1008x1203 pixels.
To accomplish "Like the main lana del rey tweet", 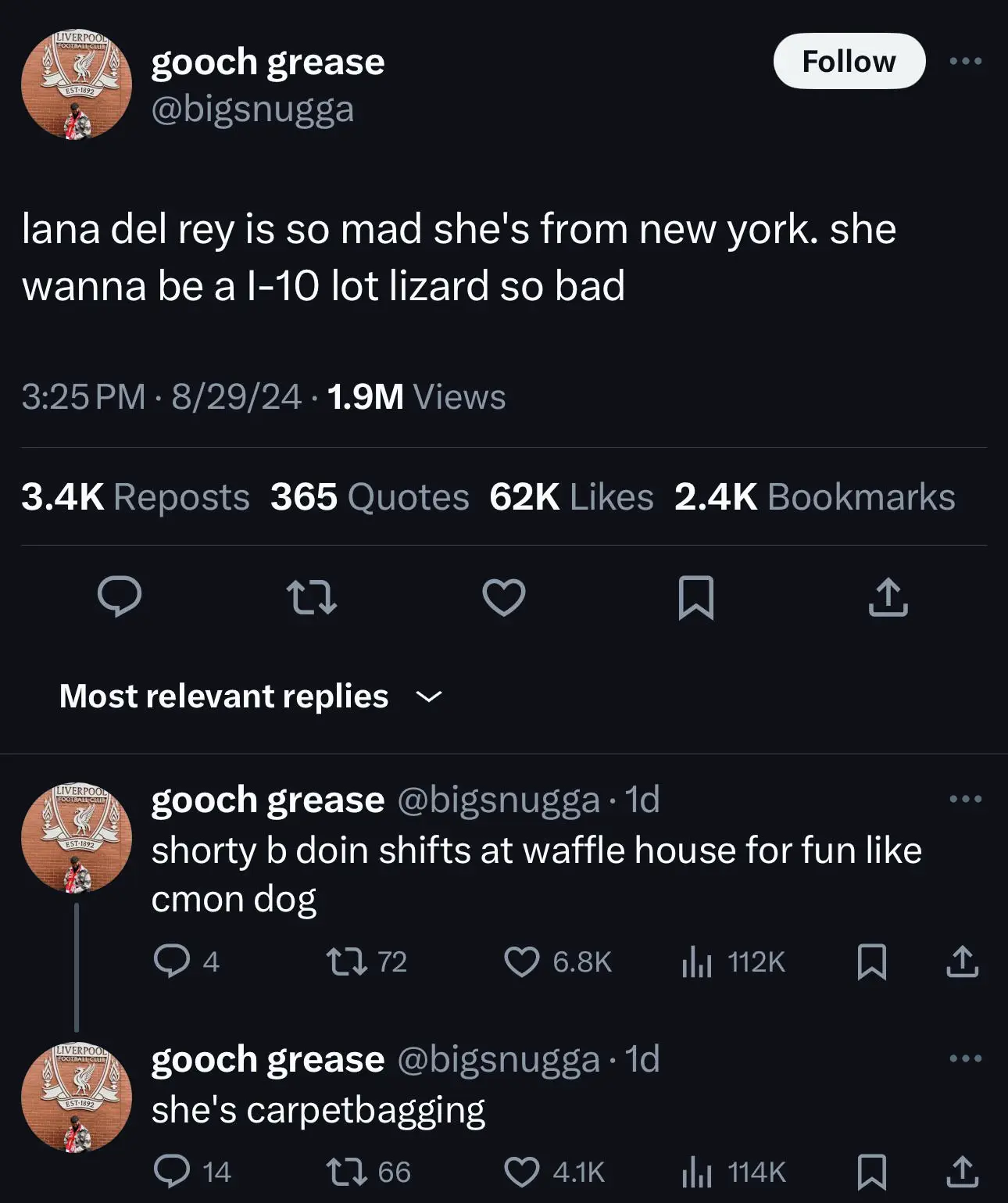I will (x=504, y=597).
